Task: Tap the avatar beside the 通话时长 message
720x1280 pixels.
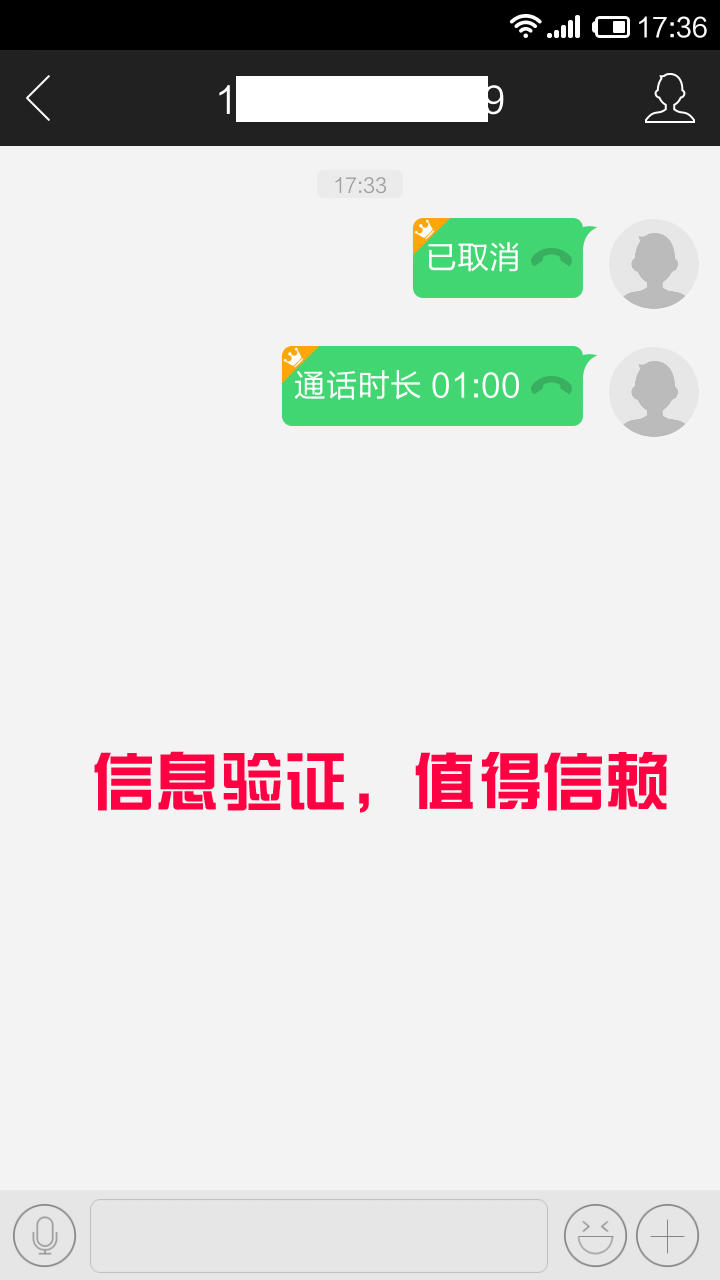Action: point(654,392)
